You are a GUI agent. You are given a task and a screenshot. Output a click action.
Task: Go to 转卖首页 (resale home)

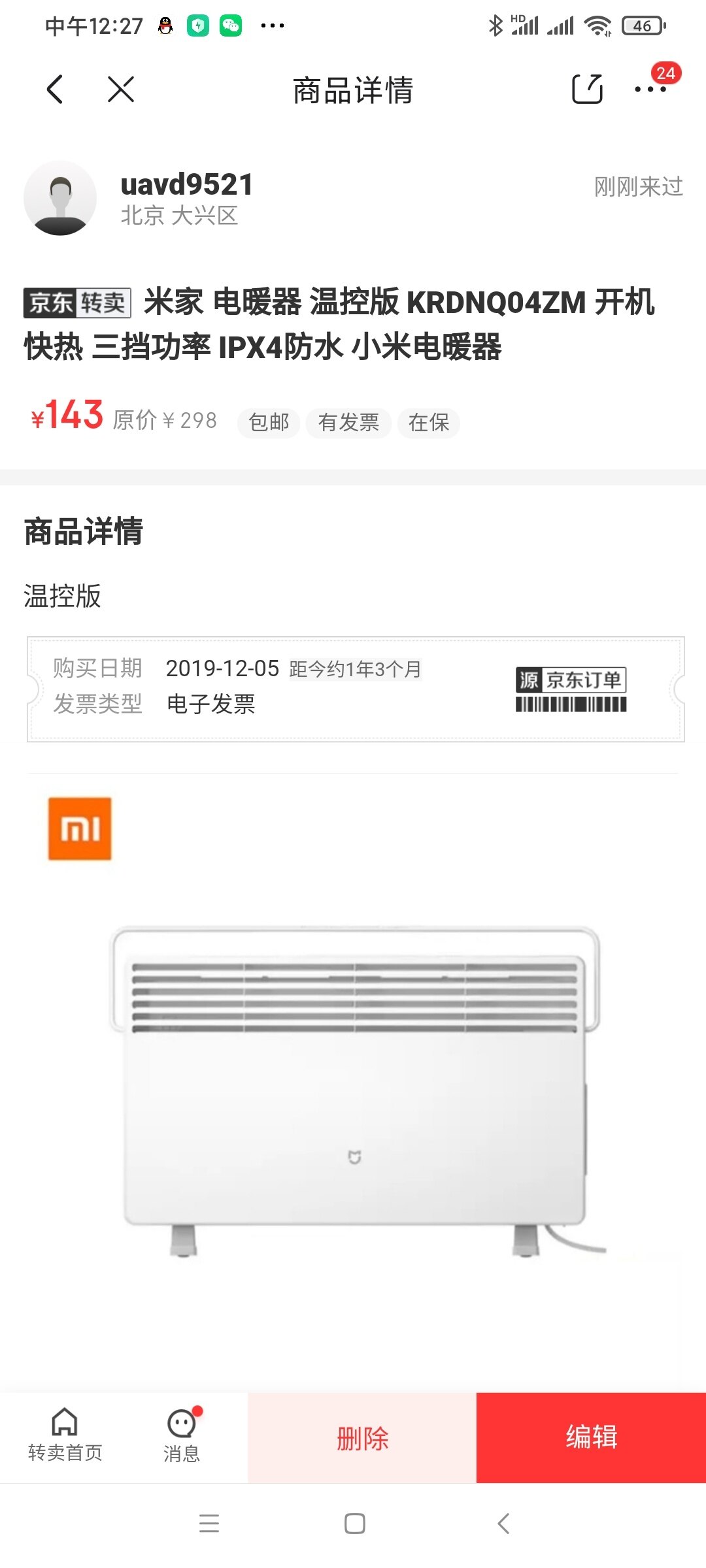tap(65, 1437)
